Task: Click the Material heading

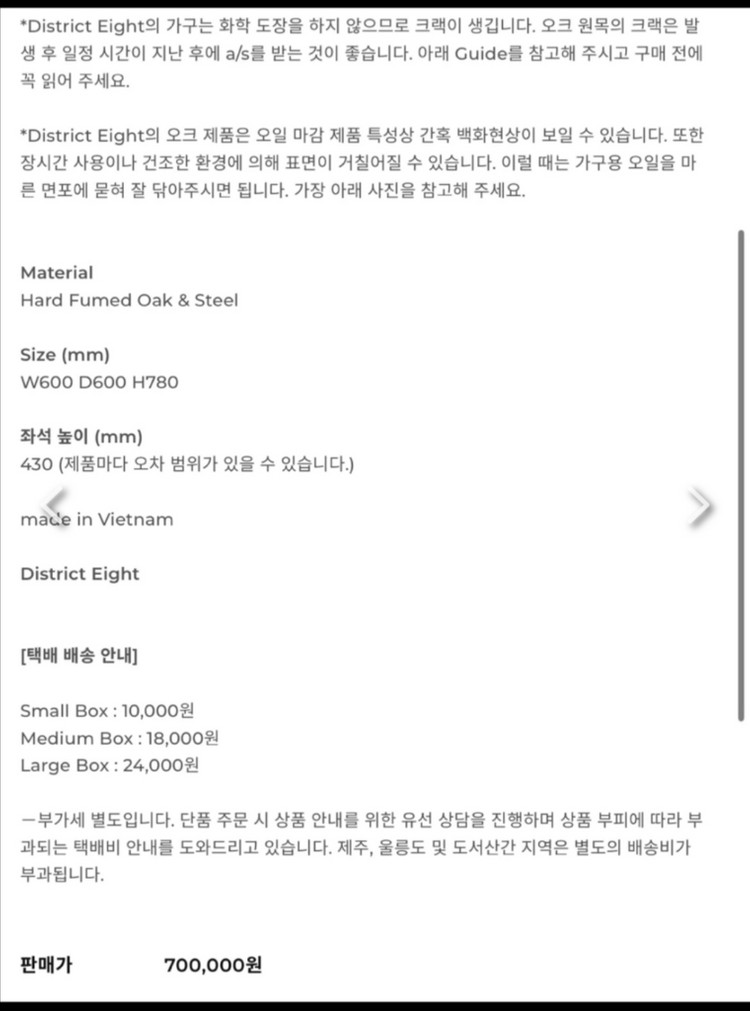Action: pos(57,272)
